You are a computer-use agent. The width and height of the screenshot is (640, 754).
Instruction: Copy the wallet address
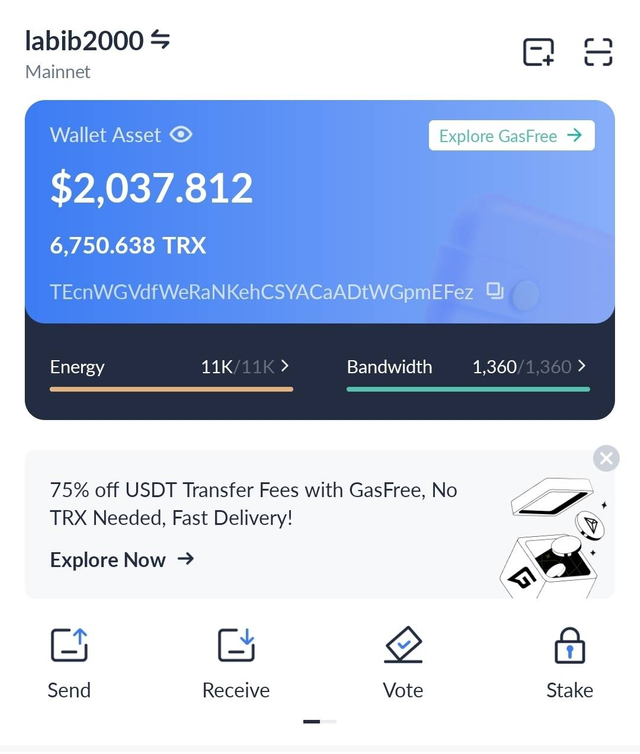point(494,291)
